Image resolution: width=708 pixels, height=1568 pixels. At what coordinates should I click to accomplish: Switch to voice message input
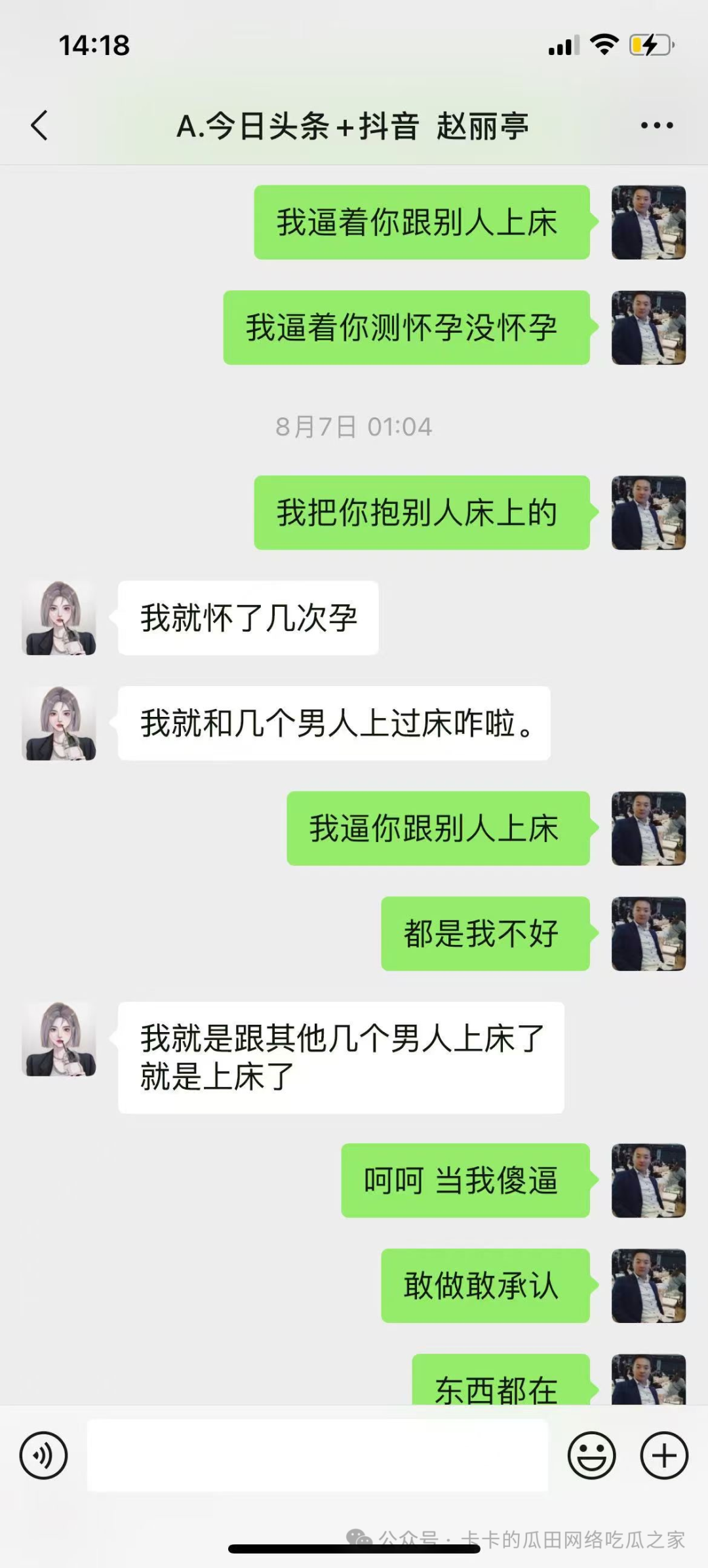point(43,1455)
